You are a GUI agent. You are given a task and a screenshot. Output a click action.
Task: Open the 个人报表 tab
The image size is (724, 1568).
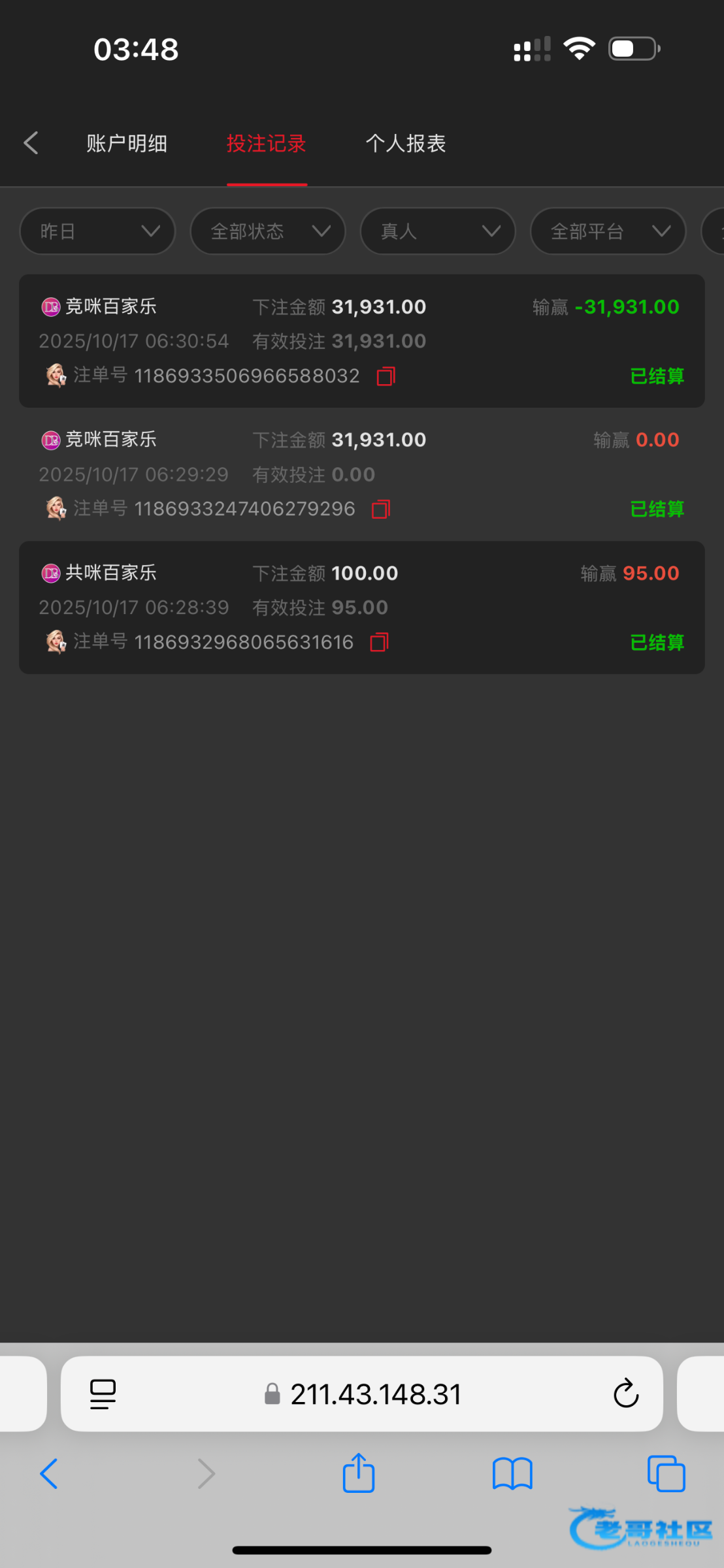click(x=406, y=144)
